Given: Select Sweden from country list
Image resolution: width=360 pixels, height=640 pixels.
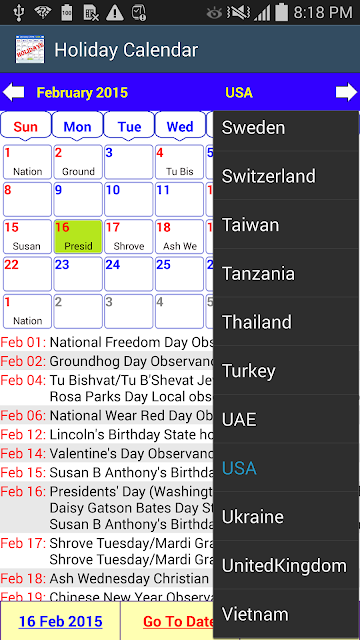Looking at the screenshot, I should point(286,127).
